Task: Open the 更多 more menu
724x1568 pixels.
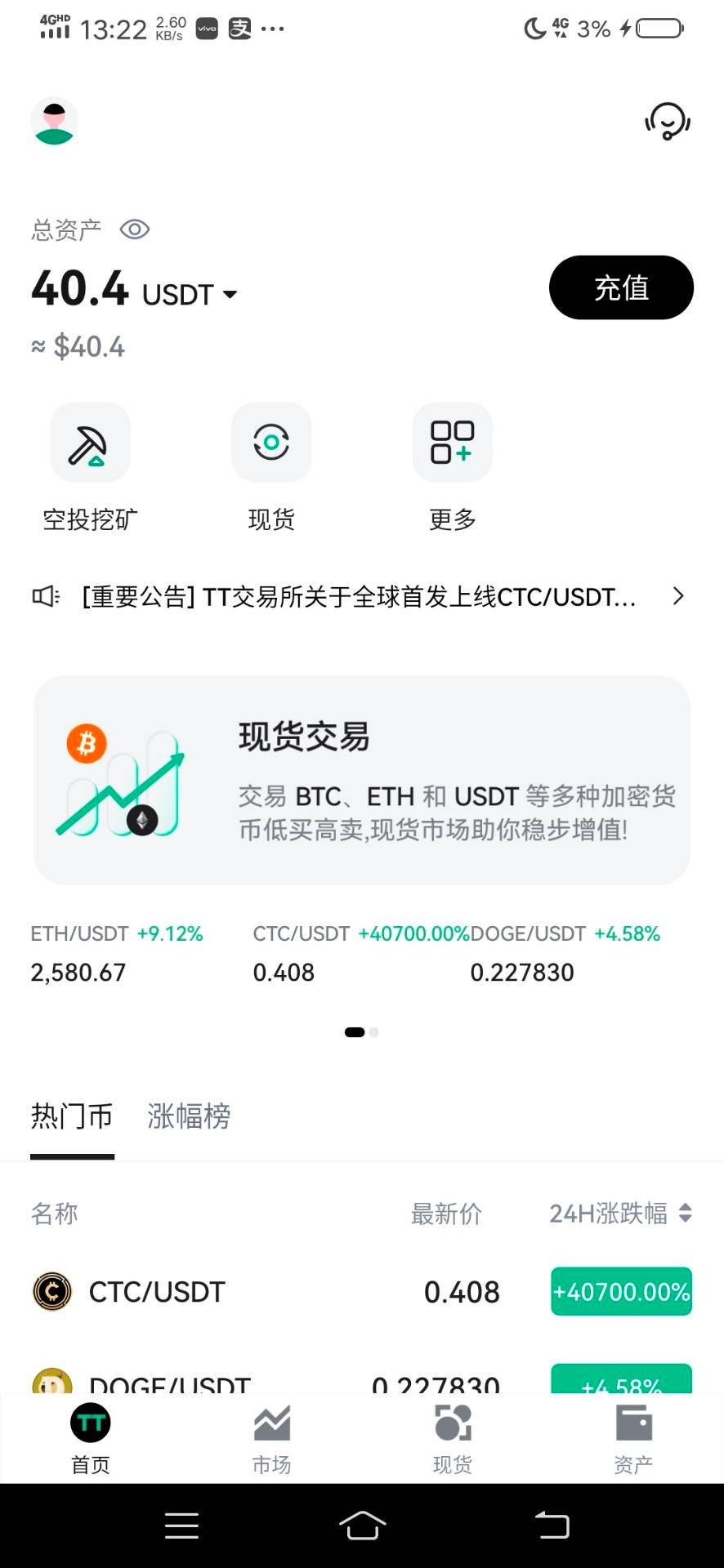Action: pyautogui.click(x=452, y=443)
